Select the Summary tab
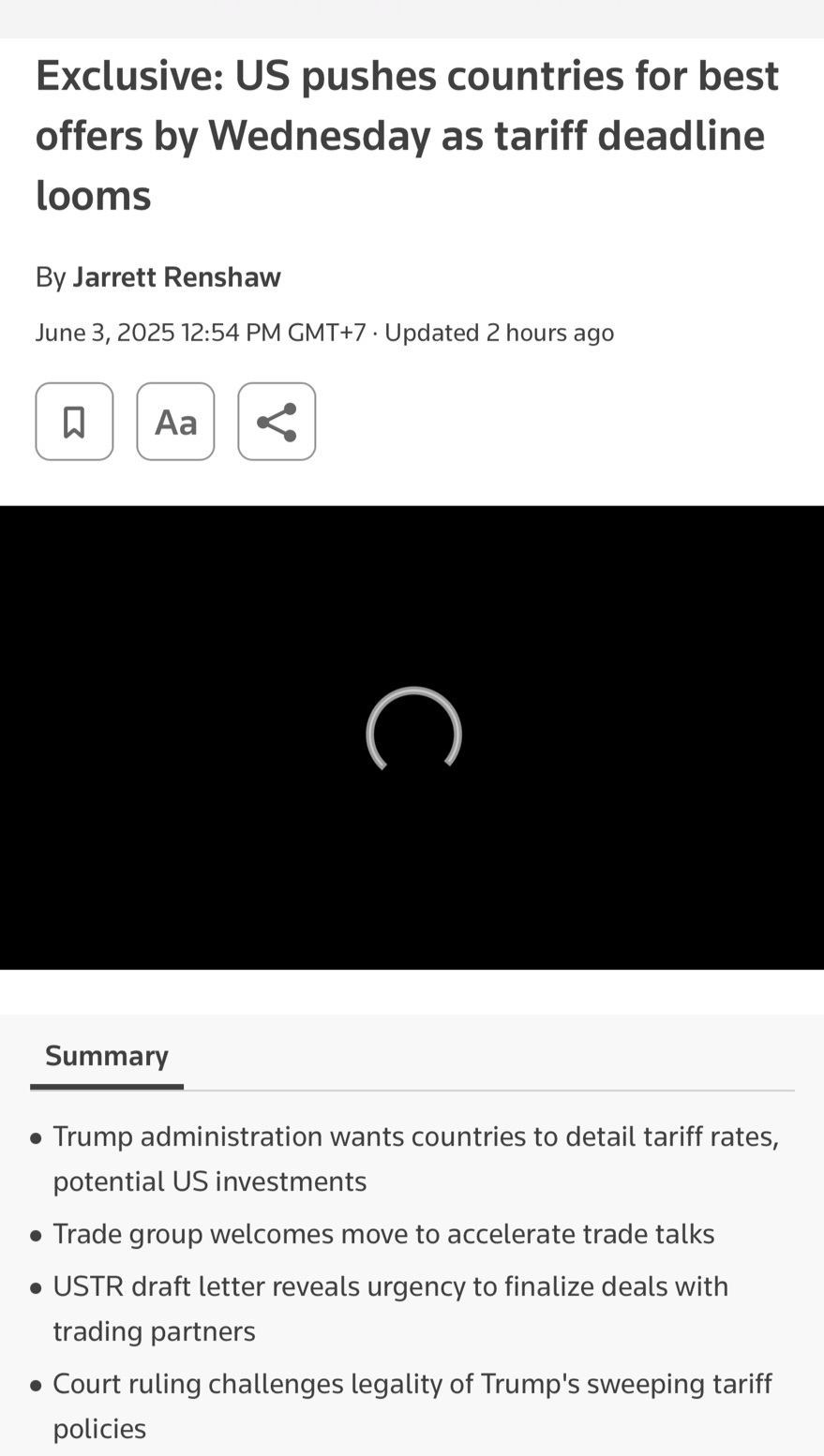This screenshot has height=1456, width=824. [x=107, y=1057]
